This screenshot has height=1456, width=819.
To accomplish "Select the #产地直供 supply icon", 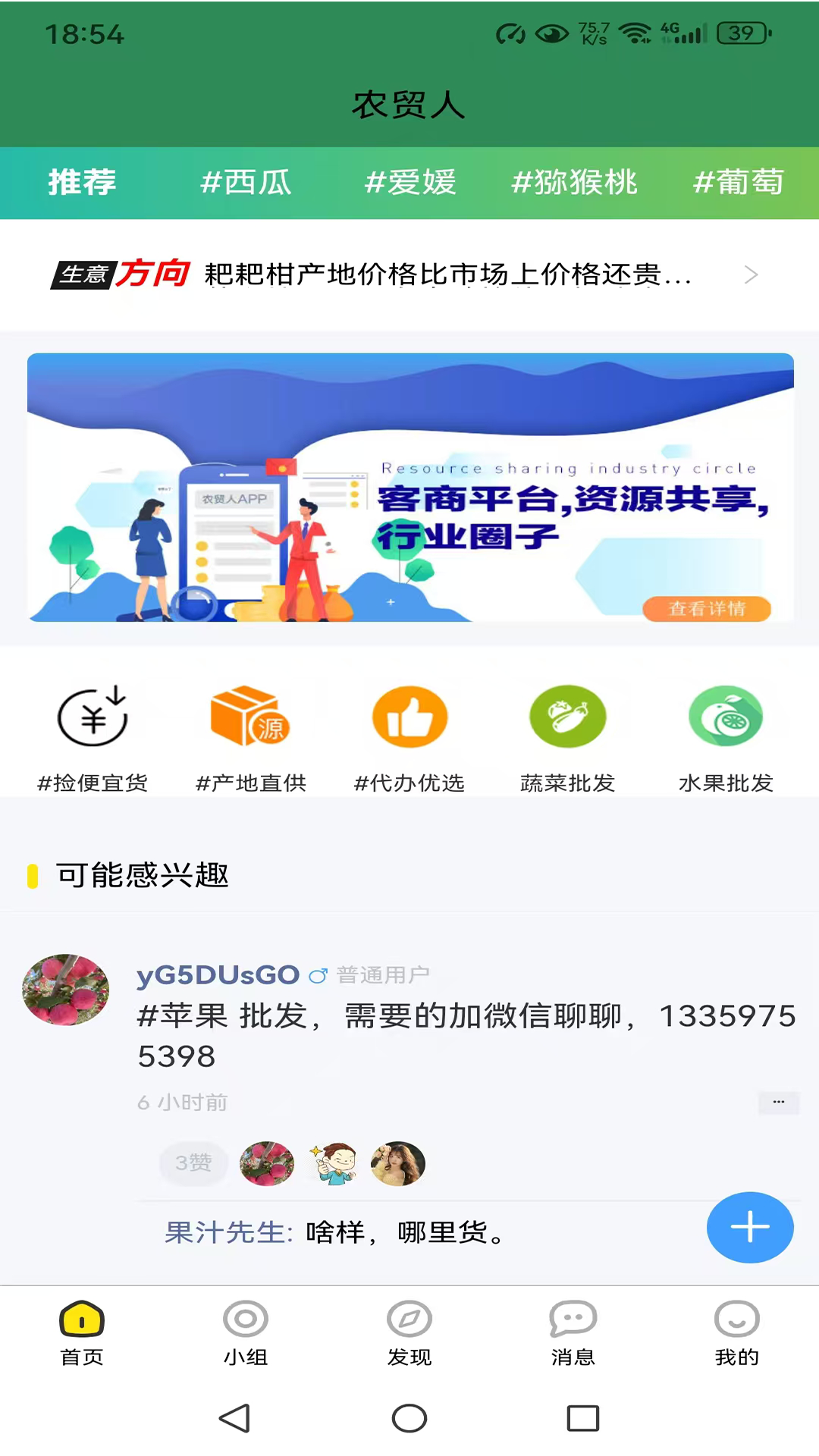I will pyautogui.click(x=250, y=717).
